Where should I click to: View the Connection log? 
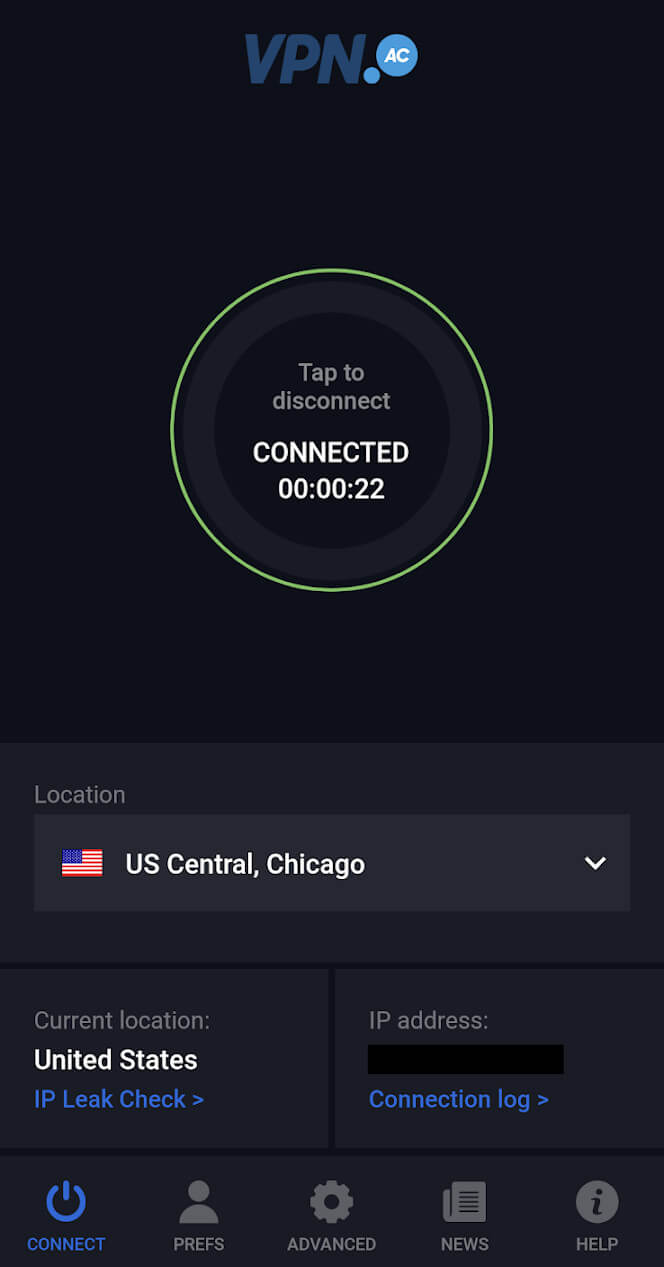[459, 1099]
